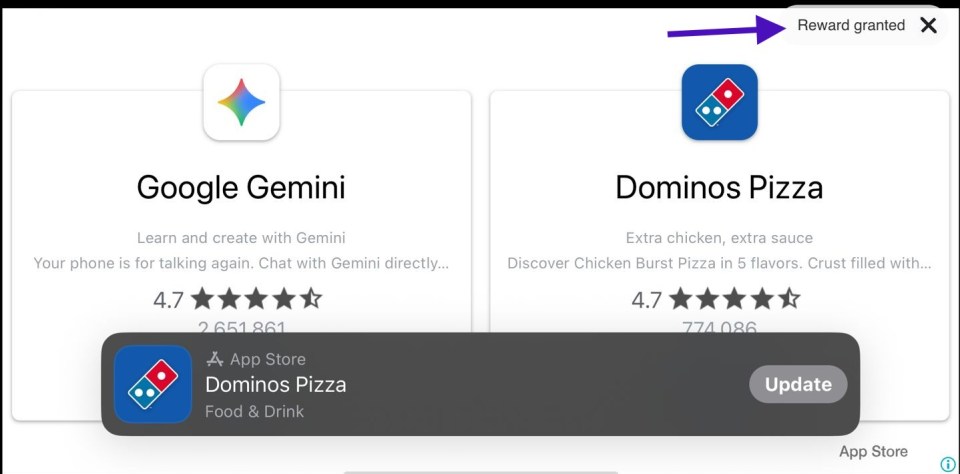Tap Update on the Dominos Pizza banner
This screenshot has height=474, width=960.
coord(798,384)
